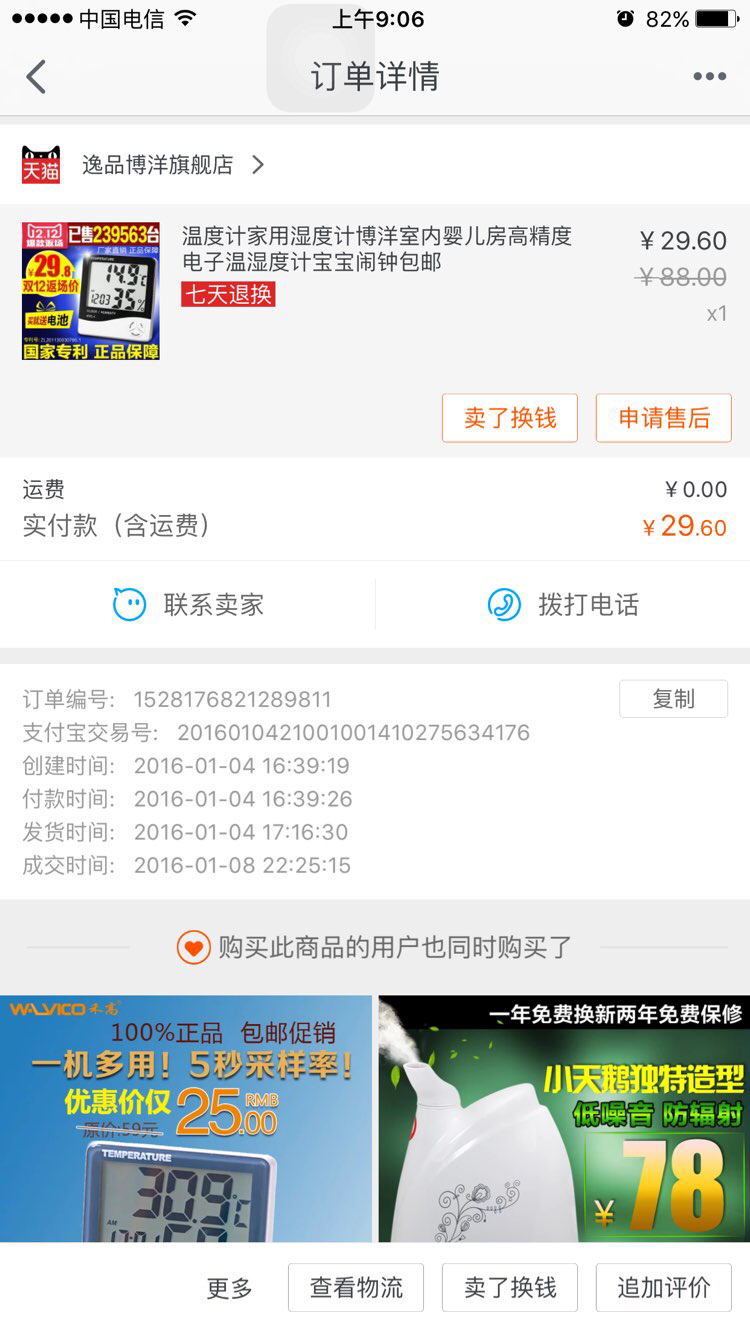The width and height of the screenshot is (750, 1333).
Task: Open the three-dot overflow menu
Action: tap(709, 77)
